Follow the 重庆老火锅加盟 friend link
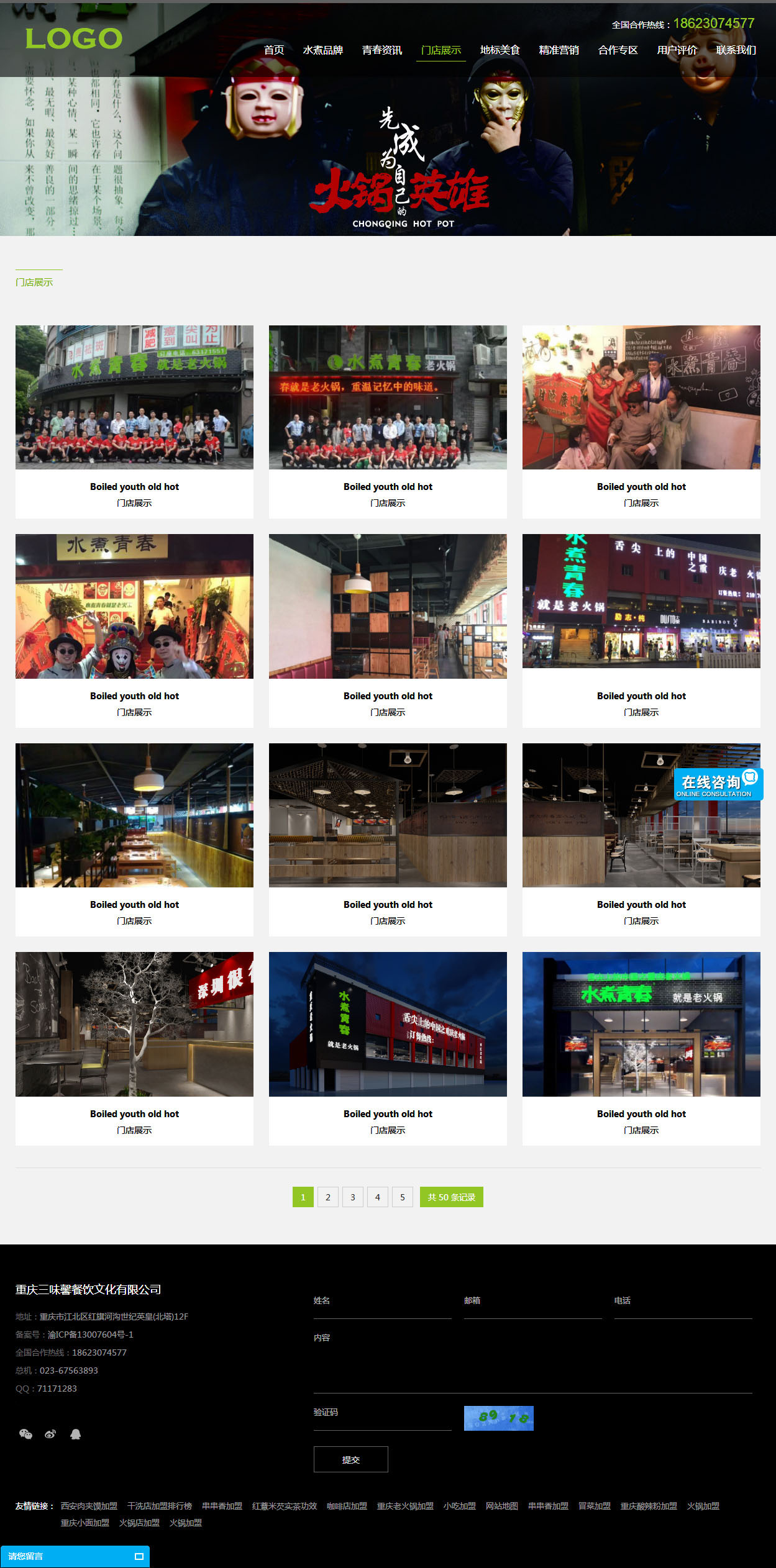This screenshot has height=1568, width=776. [405, 1506]
